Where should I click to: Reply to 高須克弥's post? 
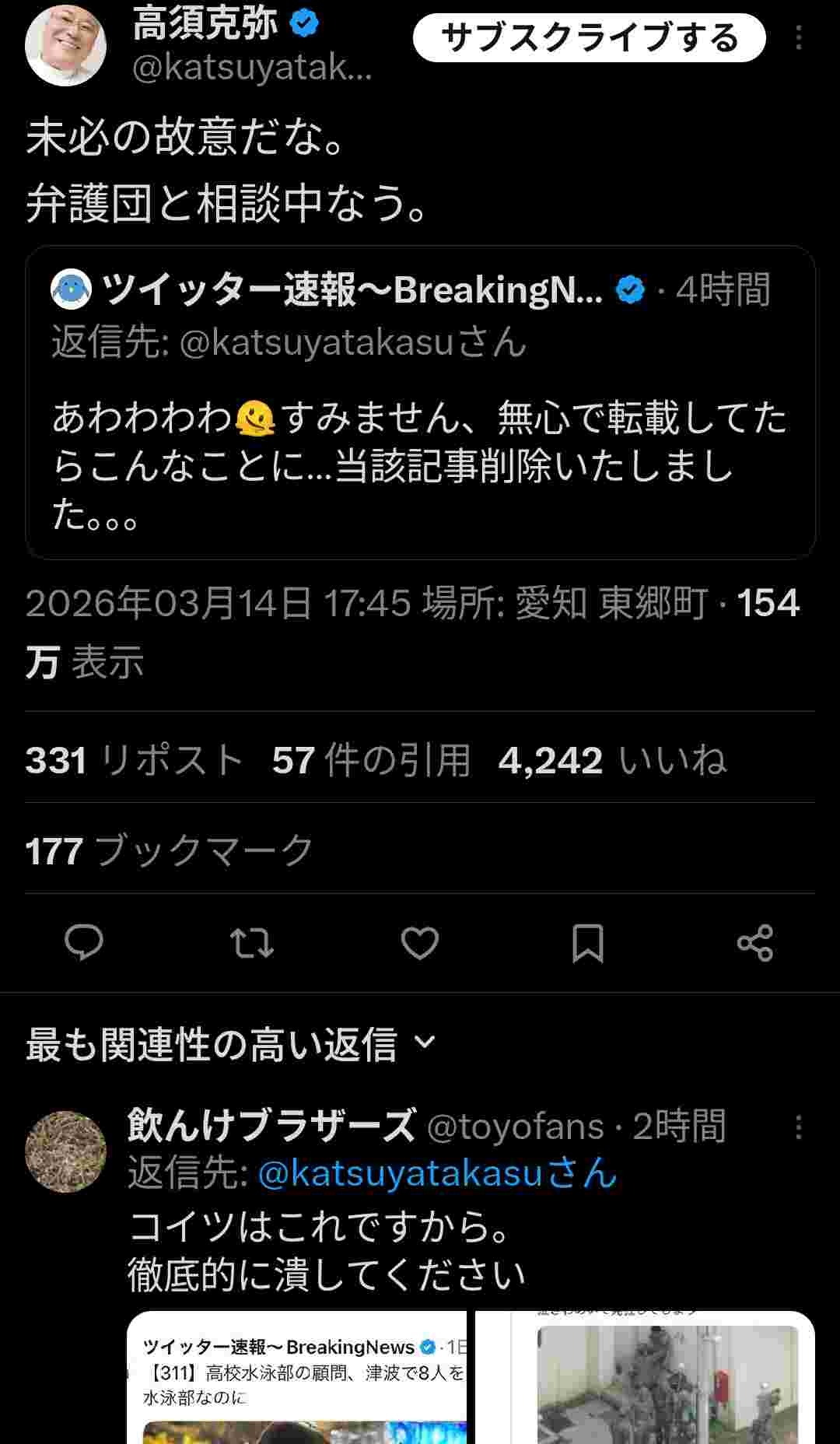coord(84,943)
